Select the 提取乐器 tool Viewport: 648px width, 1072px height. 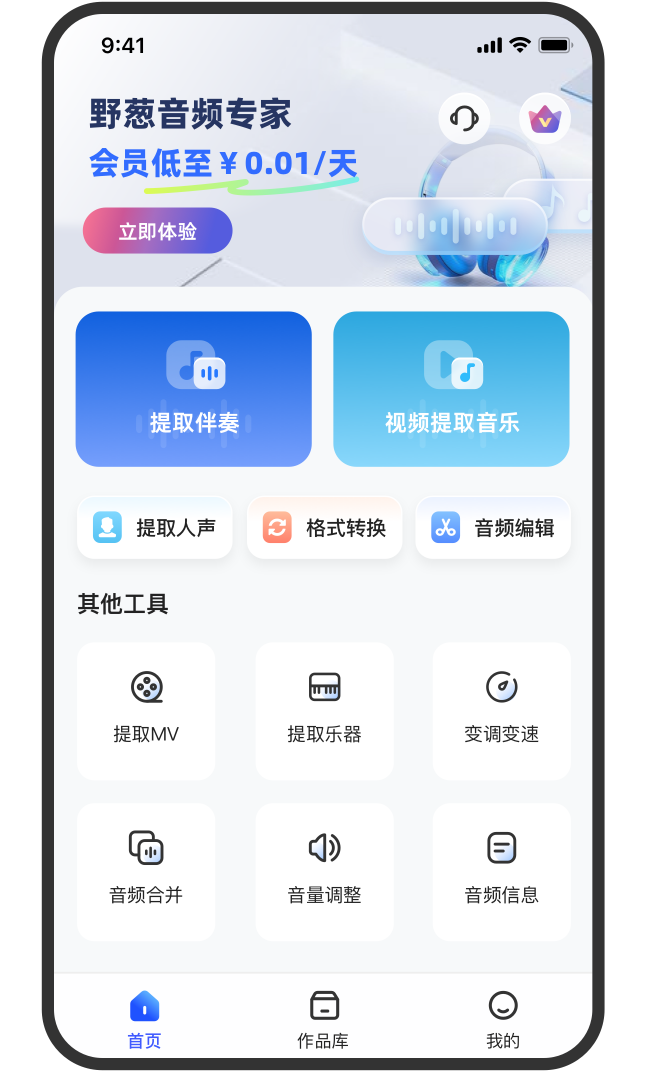point(325,711)
